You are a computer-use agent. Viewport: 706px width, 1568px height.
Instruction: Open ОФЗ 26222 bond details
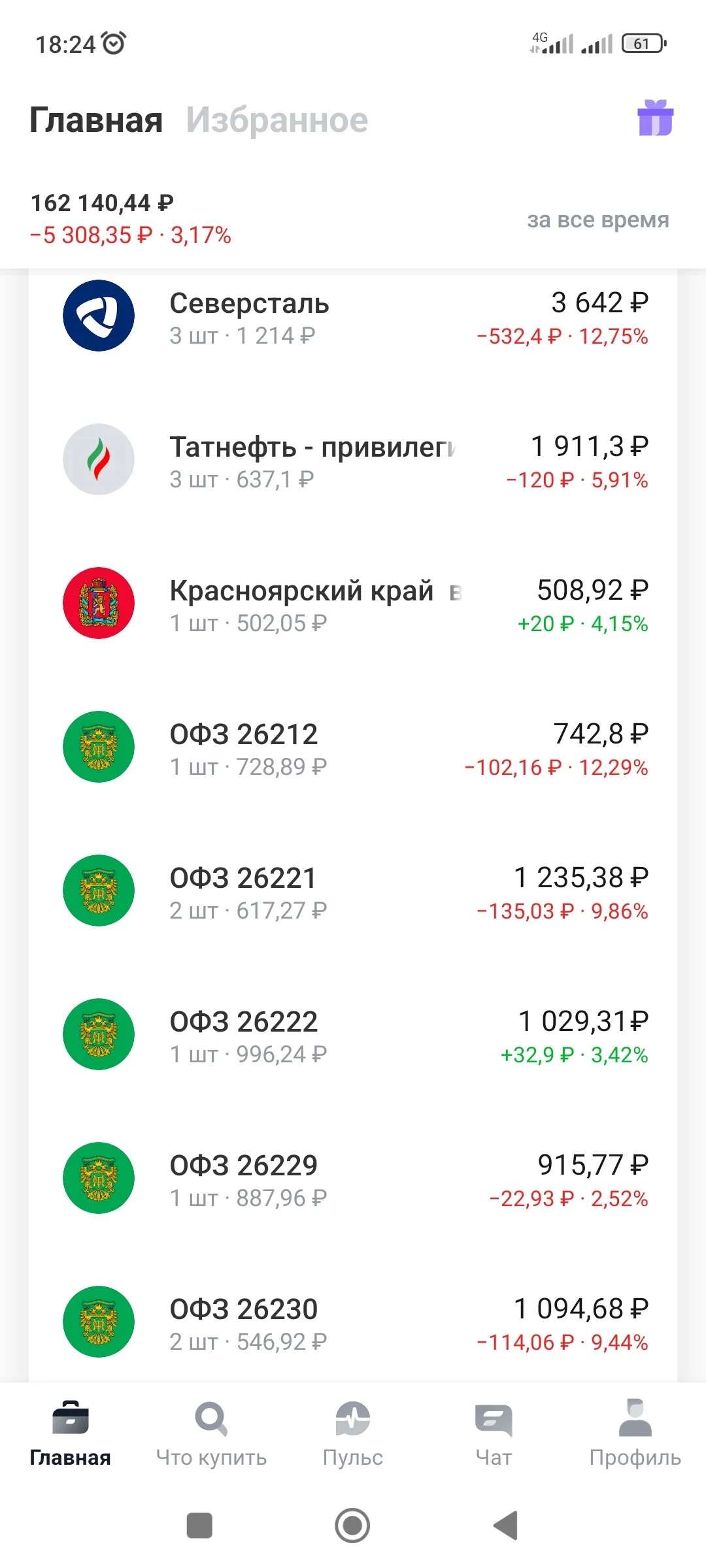[353, 1035]
